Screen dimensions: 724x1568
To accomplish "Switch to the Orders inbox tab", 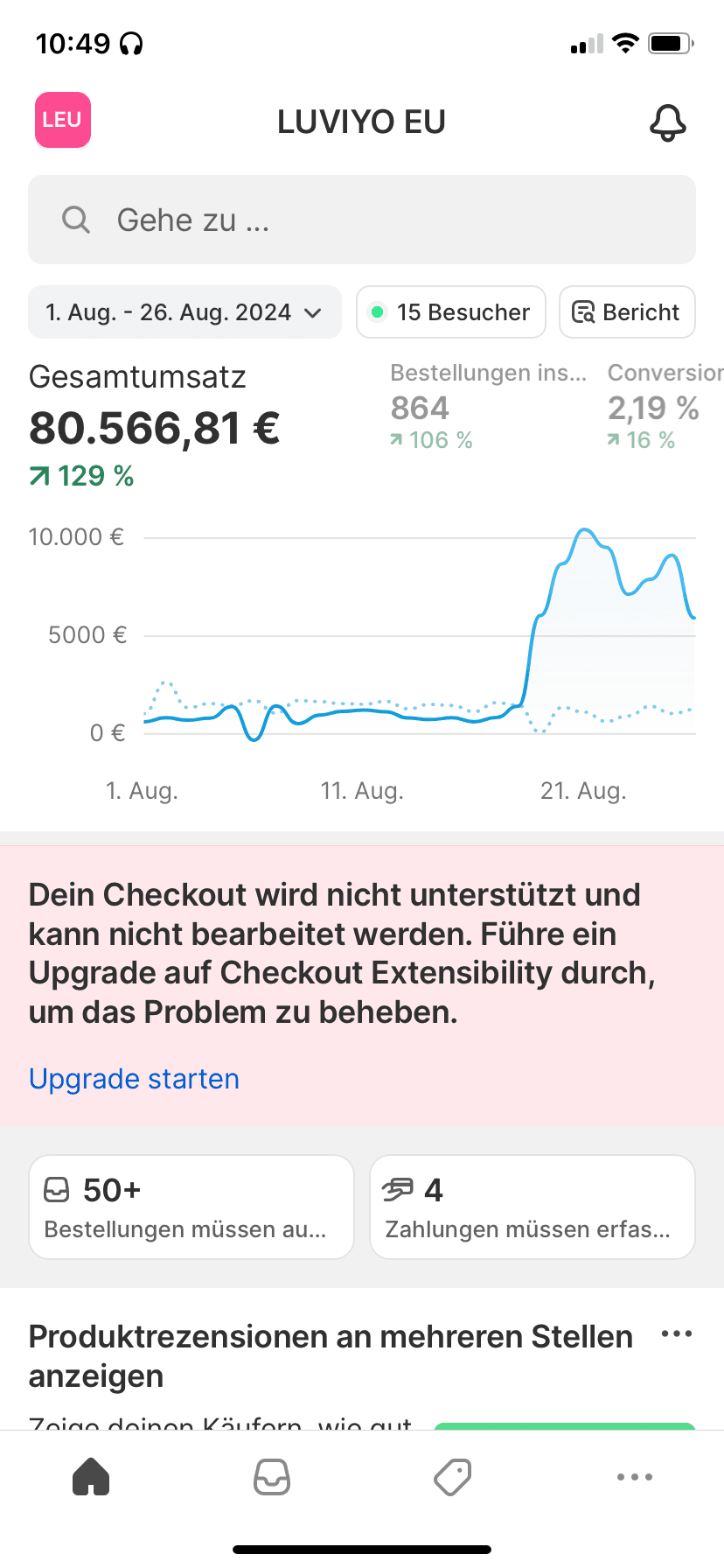I will [272, 1477].
